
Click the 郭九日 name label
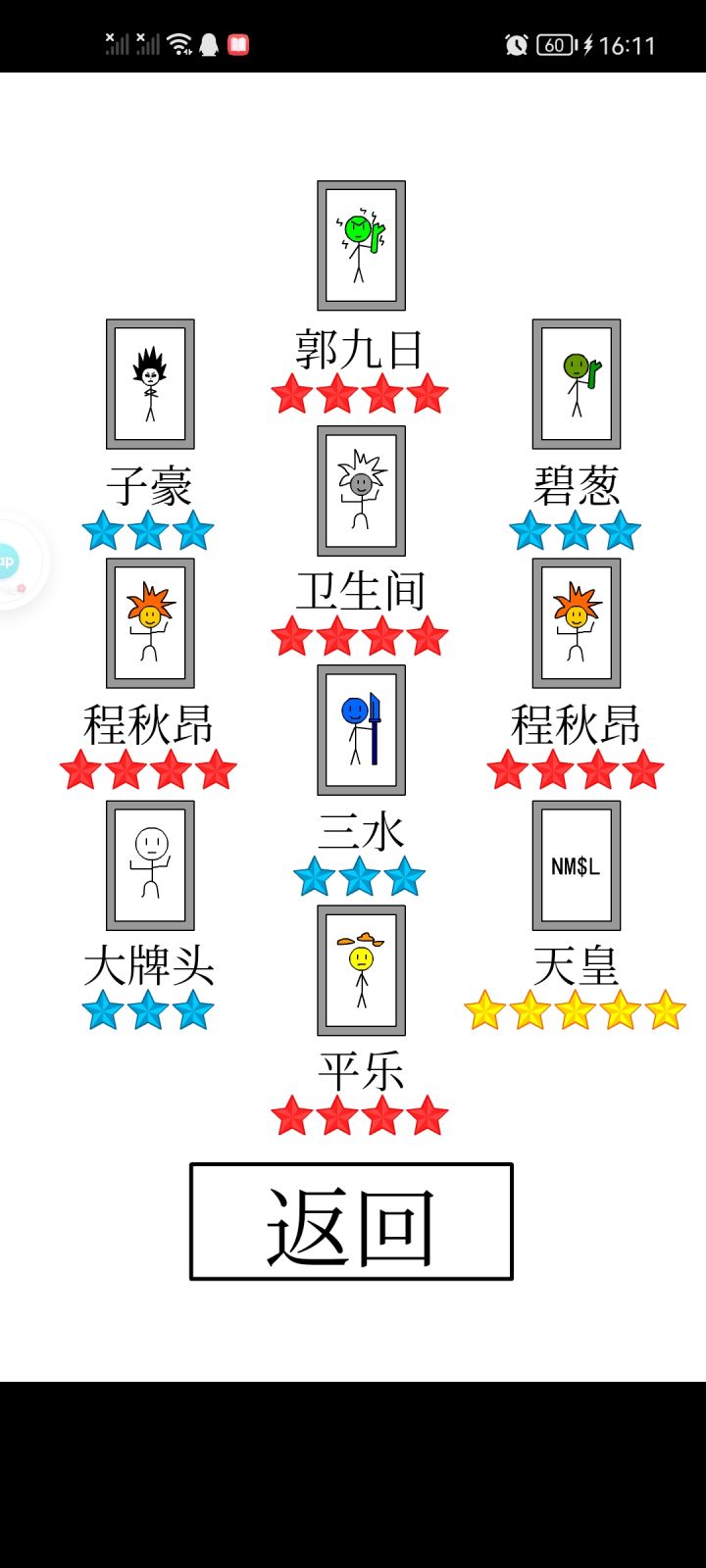[359, 348]
